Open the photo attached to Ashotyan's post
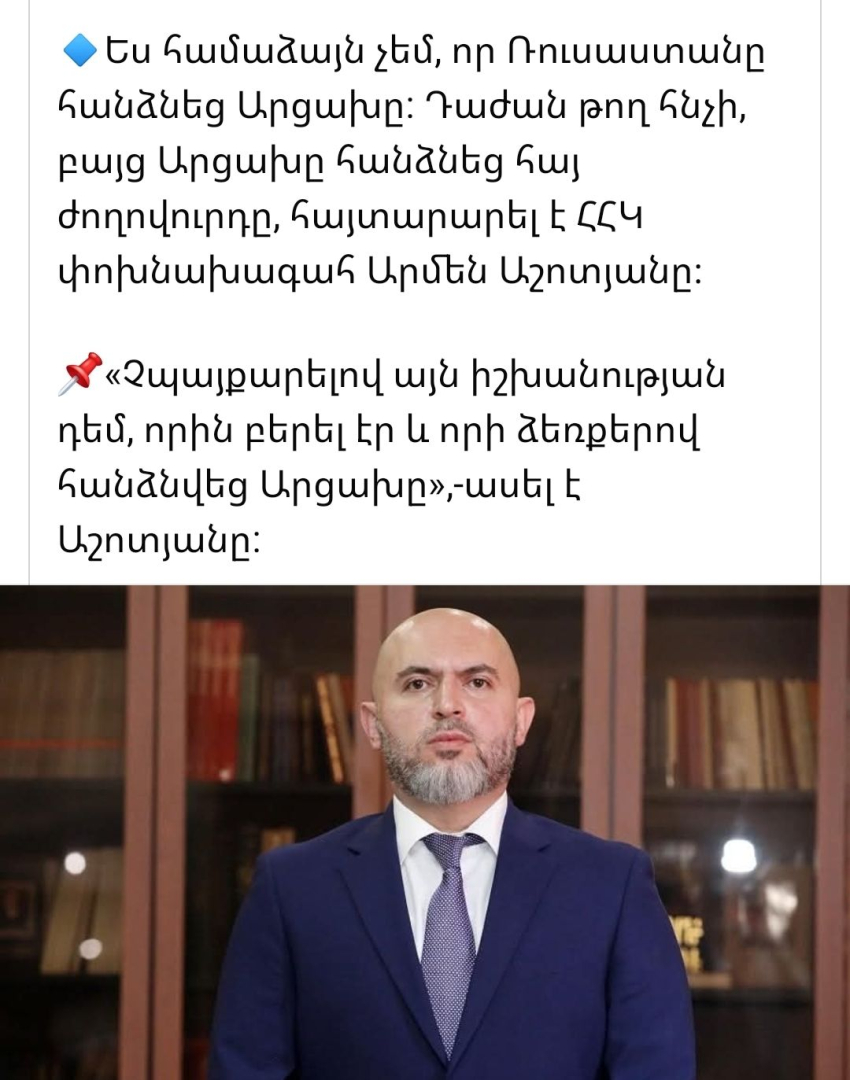This screenshot has height=1080, width=850. pos(425,832)
